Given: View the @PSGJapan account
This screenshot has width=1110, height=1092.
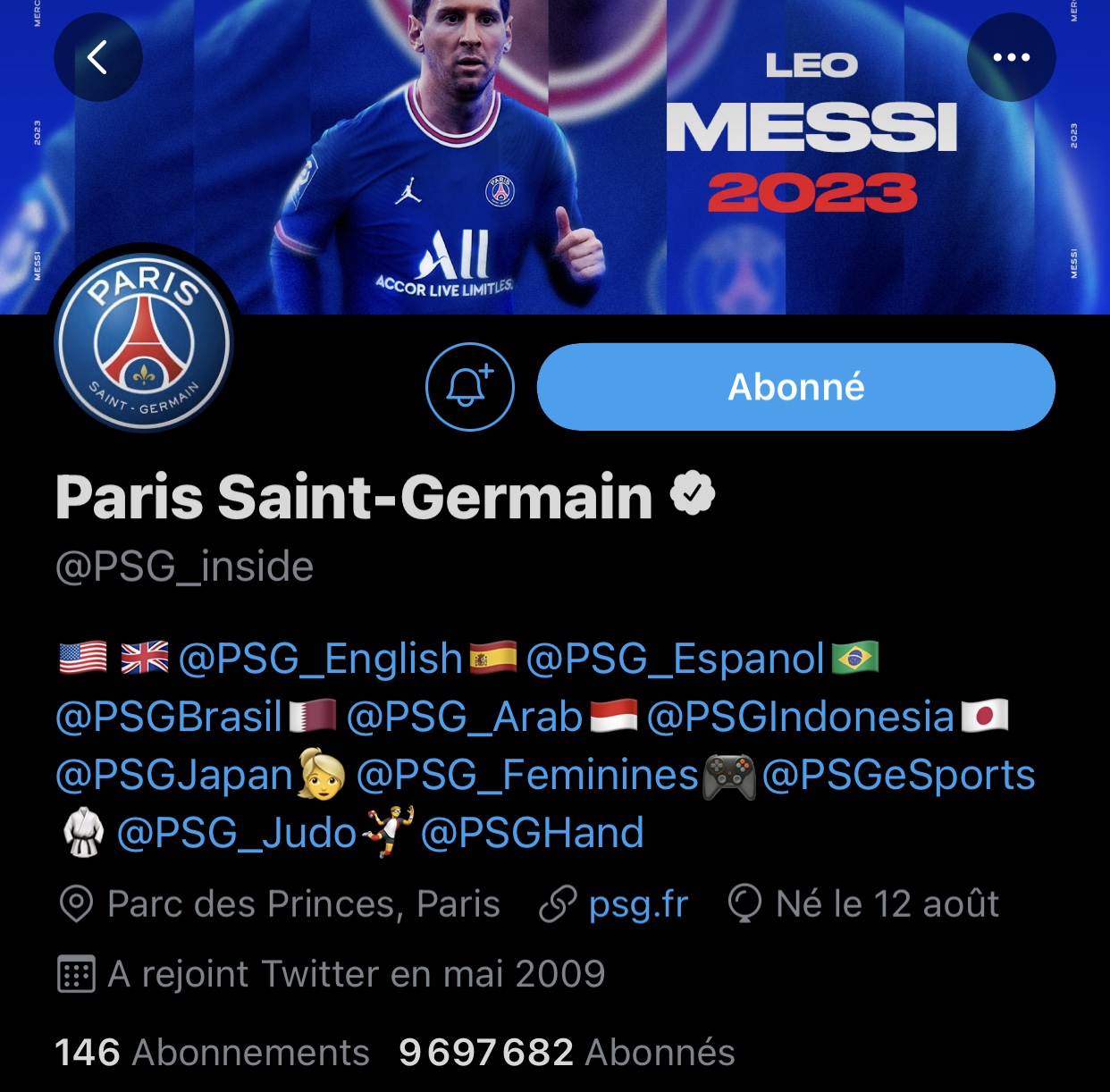Looking at the screenshot, I should 174,776.
